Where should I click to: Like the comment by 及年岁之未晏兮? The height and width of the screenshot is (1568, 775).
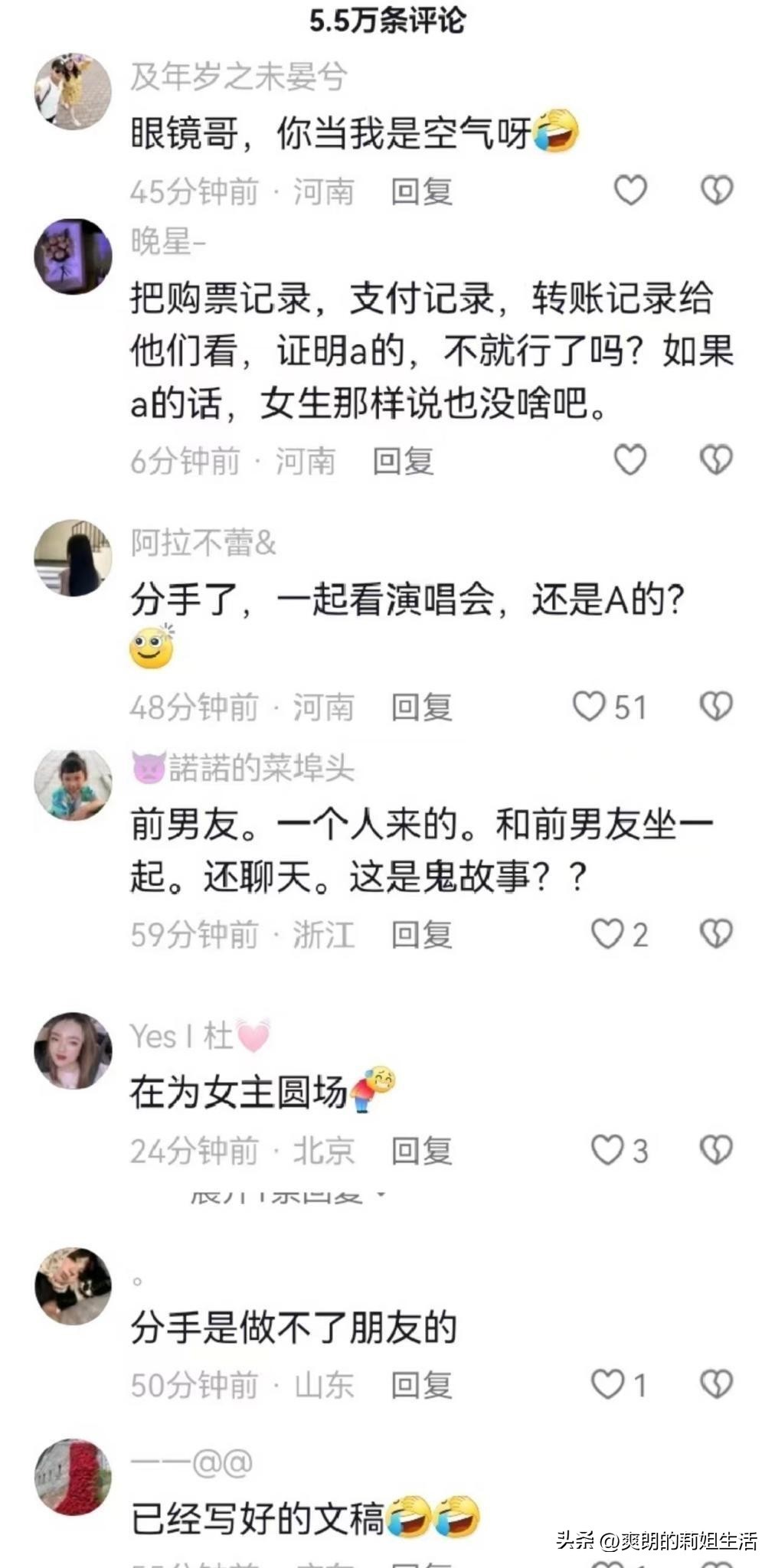pos(630,190)
